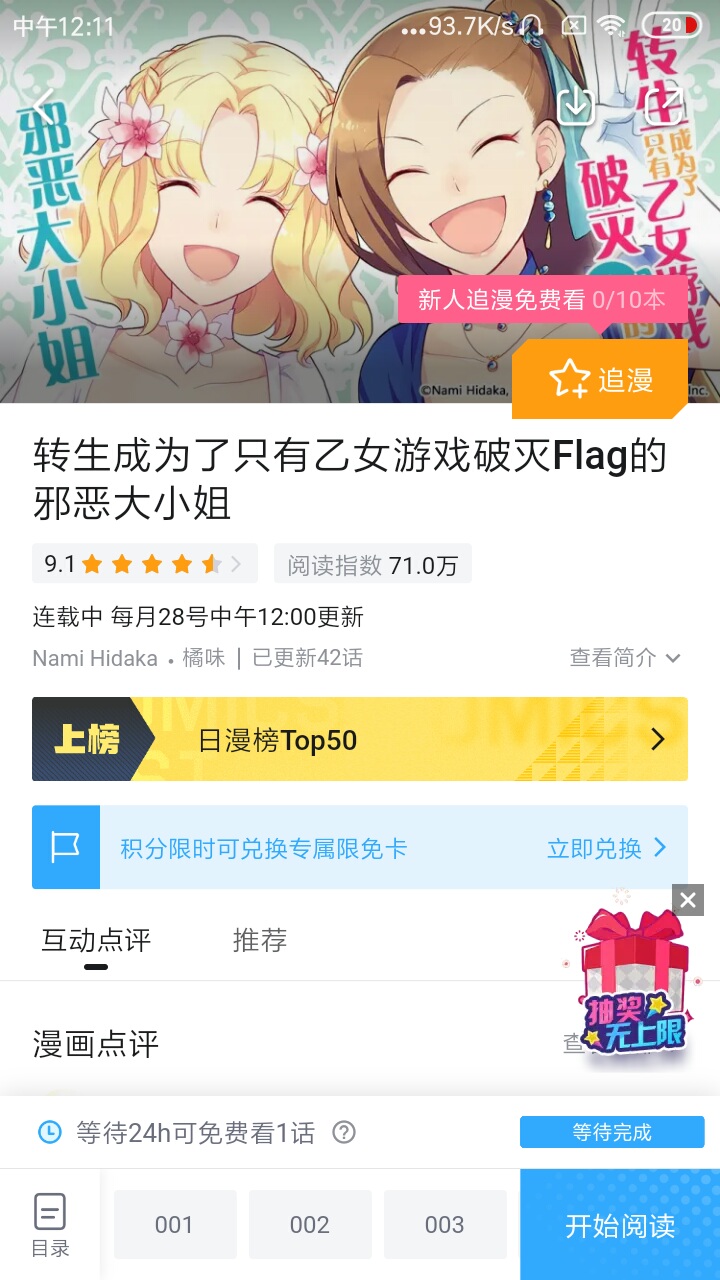Image resolution: width=720 pixels, height=1280 pixels.
Task: Switch to the 互动点评 tab
Action: pos(96,940)
